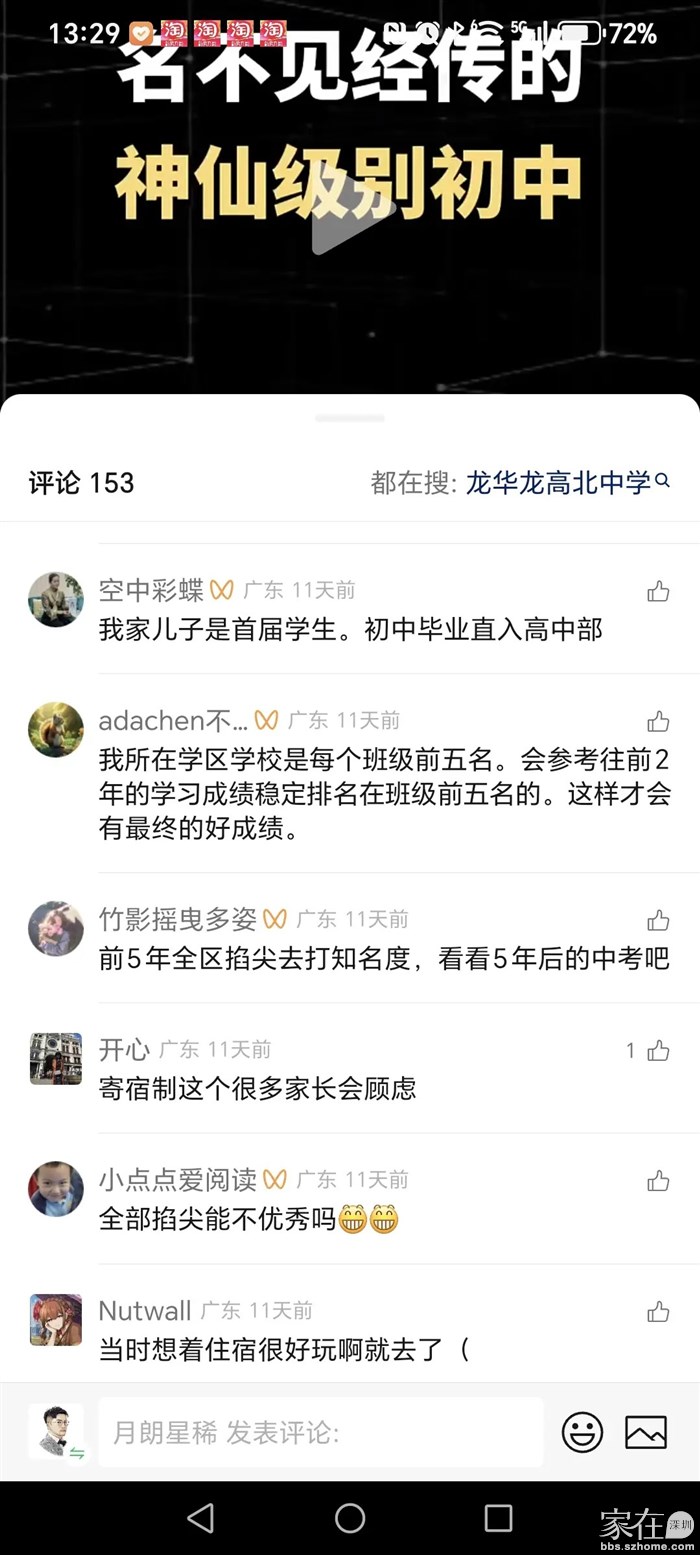The image size is (700, 1555).
Task: Open Nutwall's avatar
Action: tap(56, 1320)
